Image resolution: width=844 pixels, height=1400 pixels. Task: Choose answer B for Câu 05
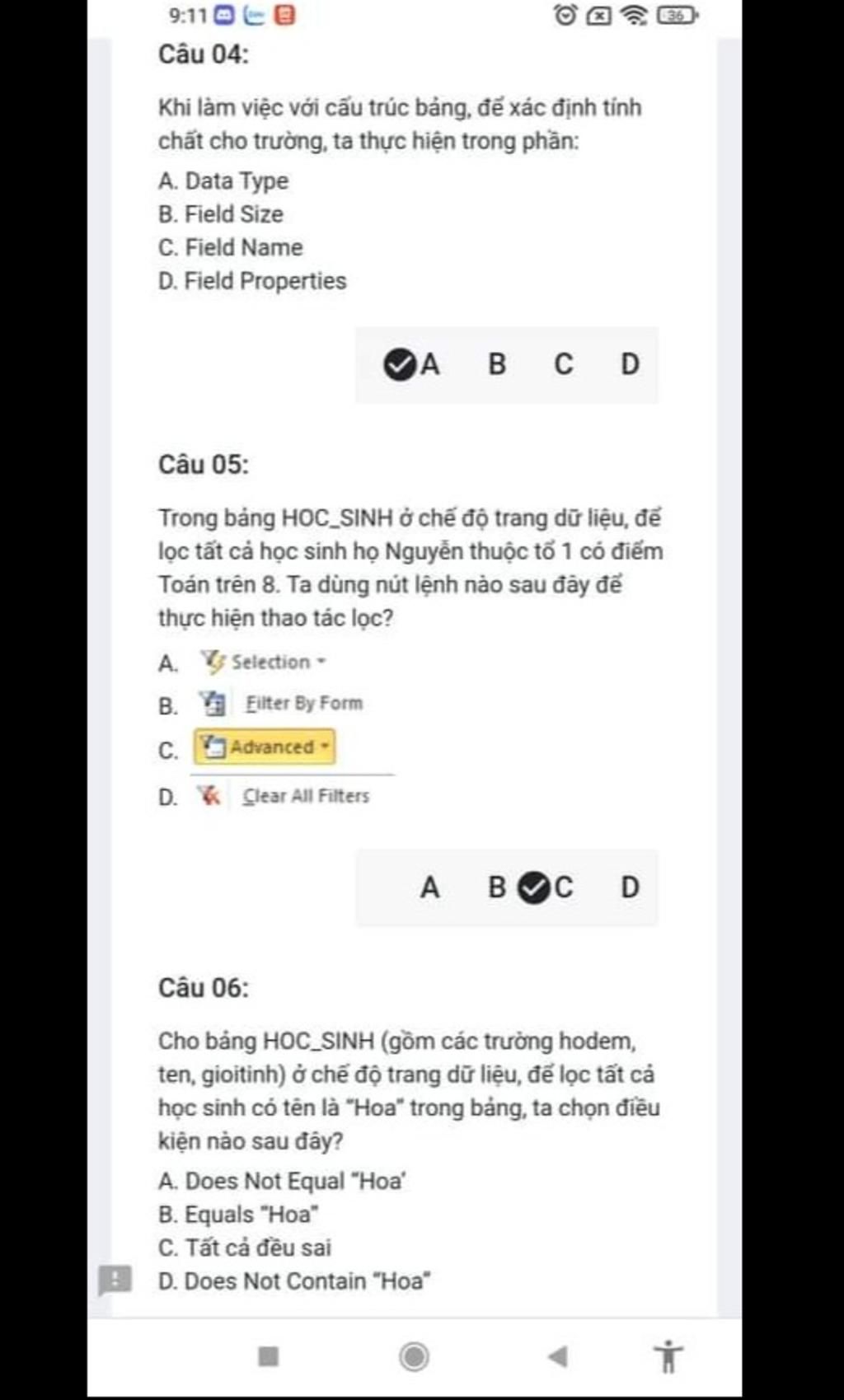pyautogui.click(x=497, y=887)
